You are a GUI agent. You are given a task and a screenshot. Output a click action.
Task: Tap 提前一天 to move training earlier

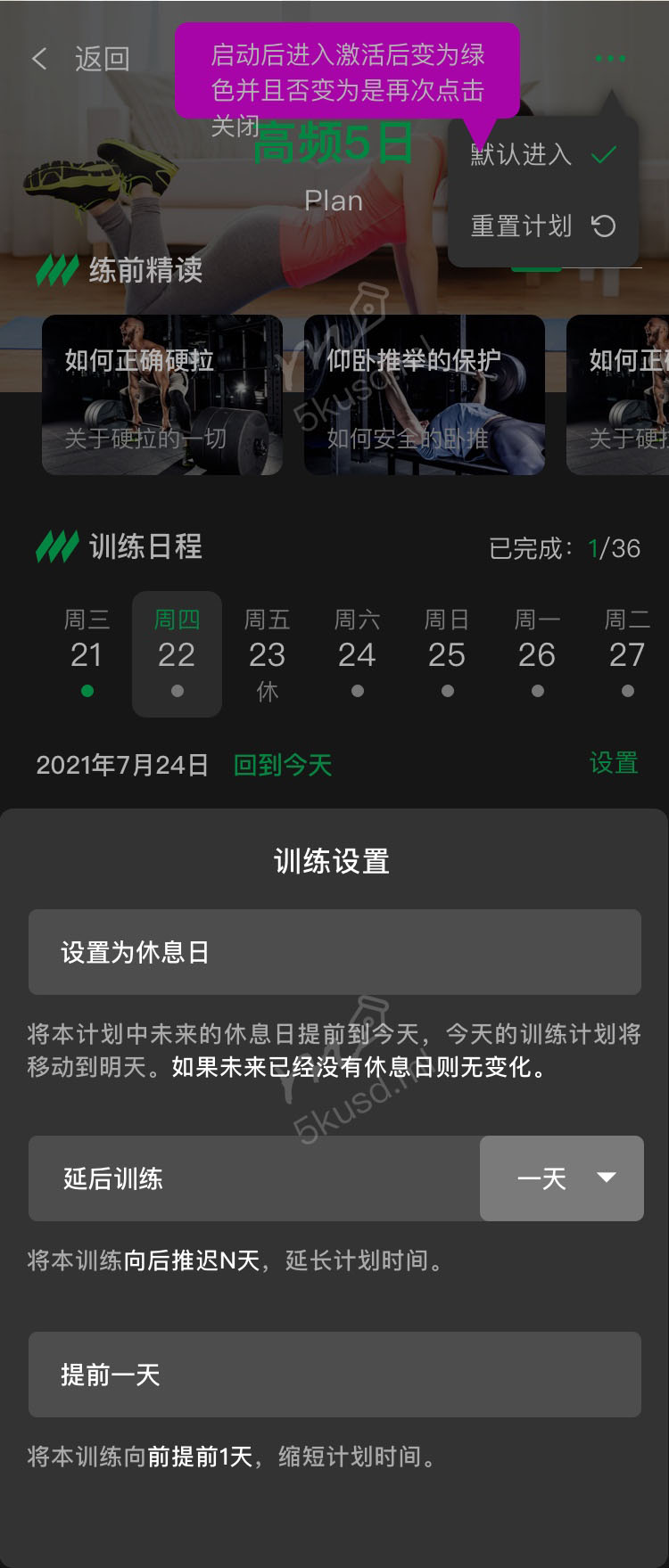[334, 1375]
